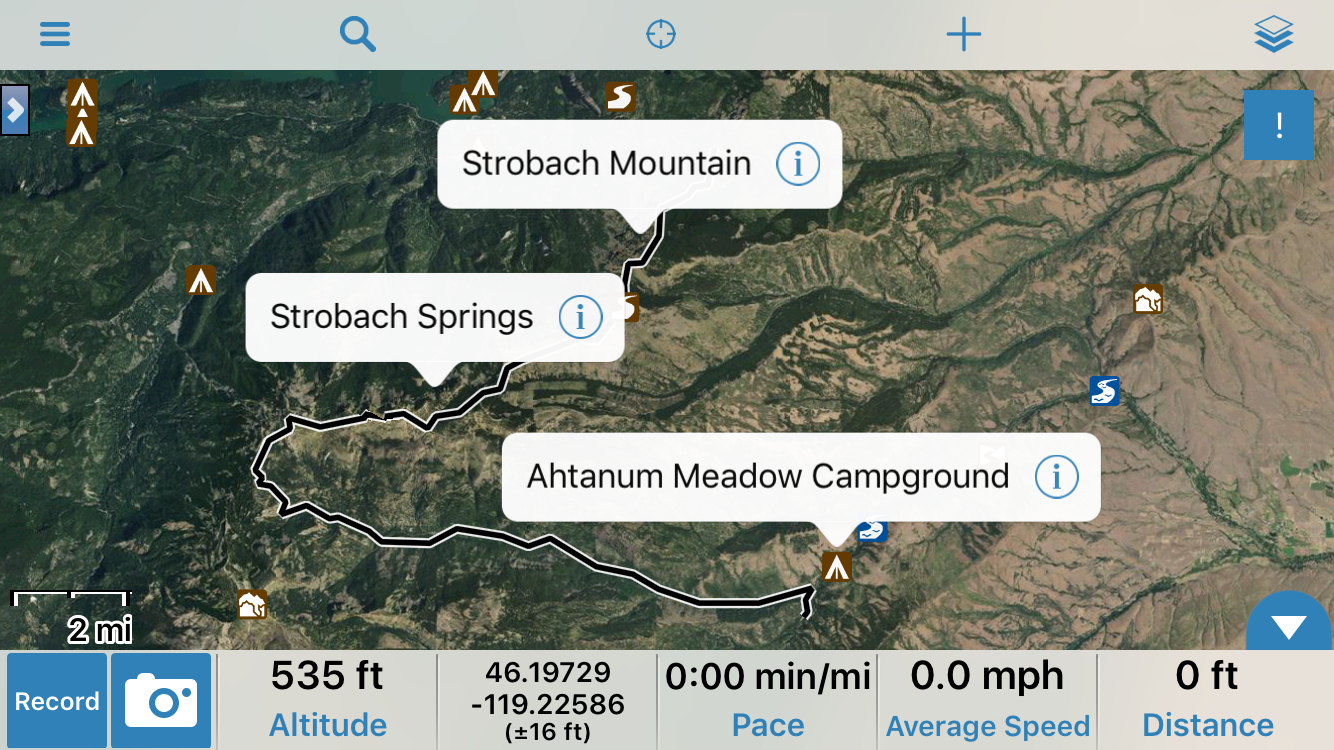The image size is (1334, 750).
Task: Select the Pace stat field
Action: (767, 701)
